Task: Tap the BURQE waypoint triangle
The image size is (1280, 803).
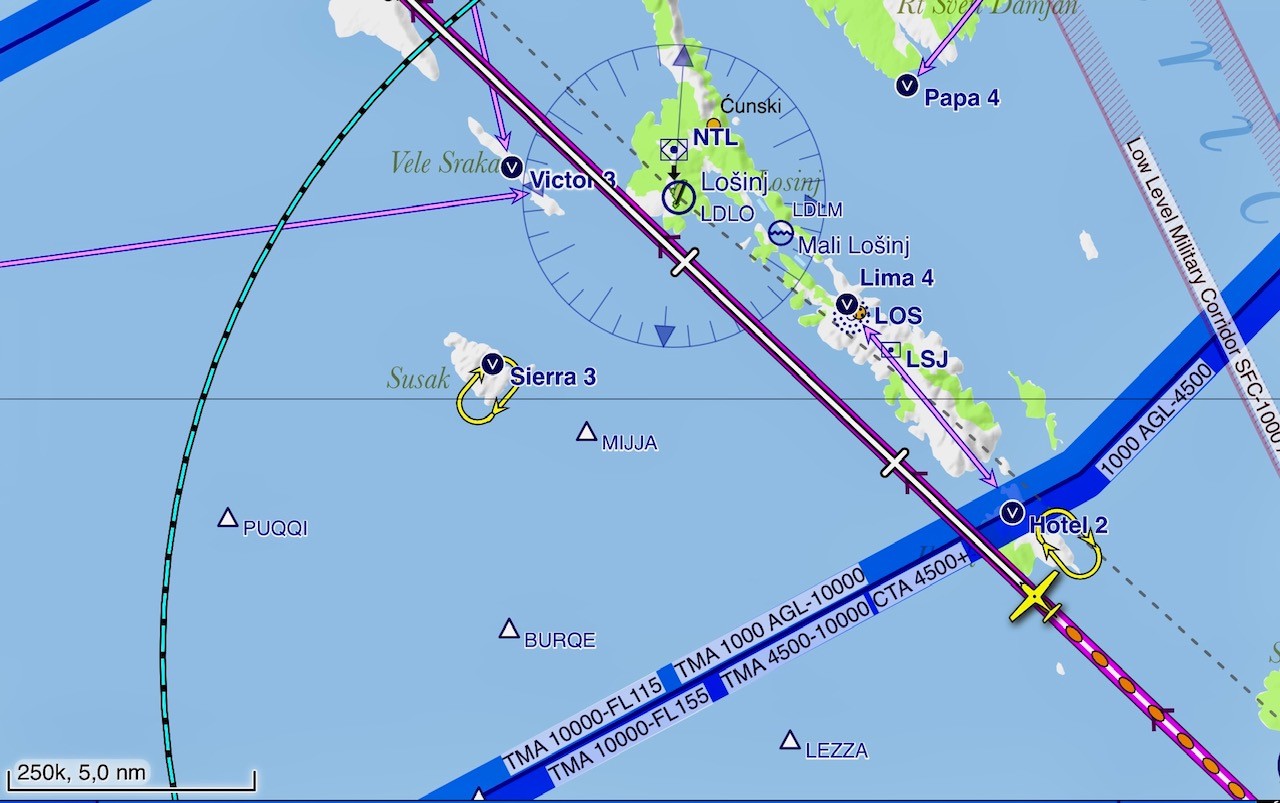Action: click(509, 629)
